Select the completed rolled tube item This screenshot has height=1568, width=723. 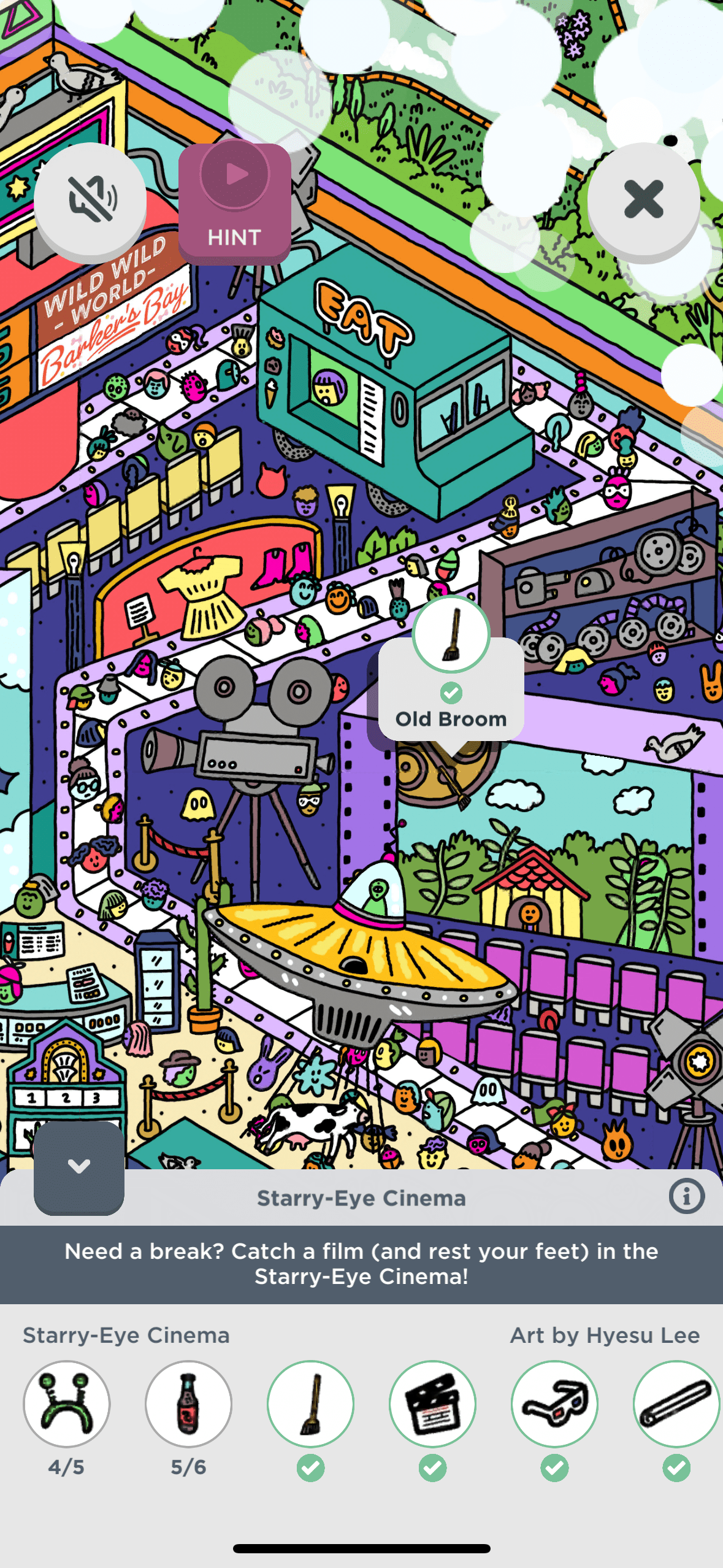point(676,1404)
